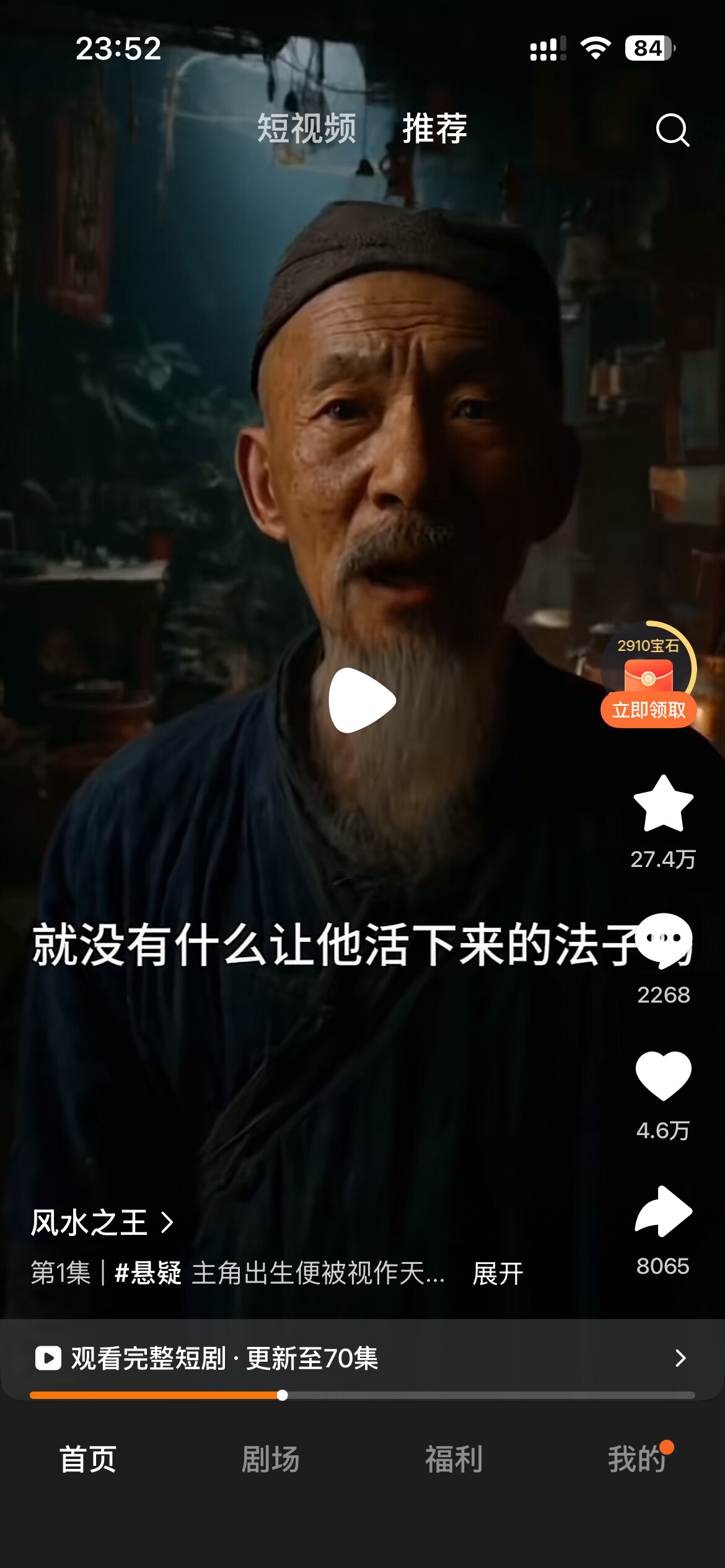The image size is (725, 1568).
Task: Claim gems via 立即领取 button
Action: click(648, 710)
